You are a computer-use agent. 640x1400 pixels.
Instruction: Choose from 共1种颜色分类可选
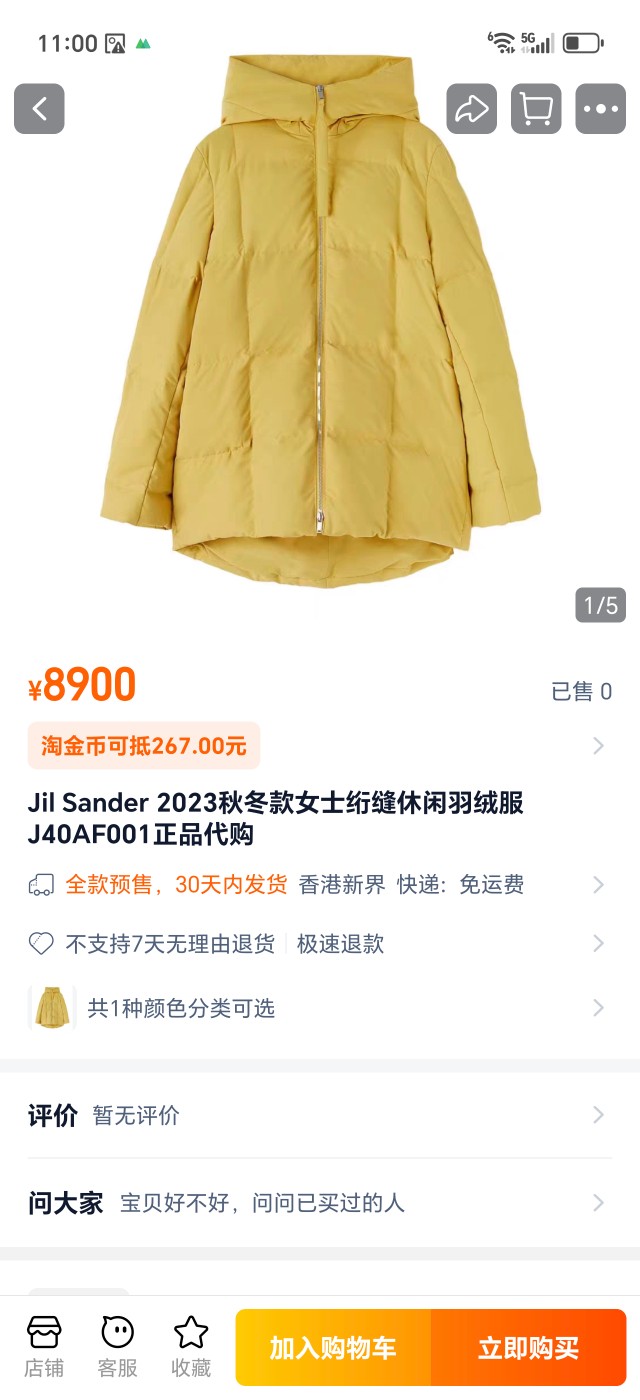(x=180, y=1008)
